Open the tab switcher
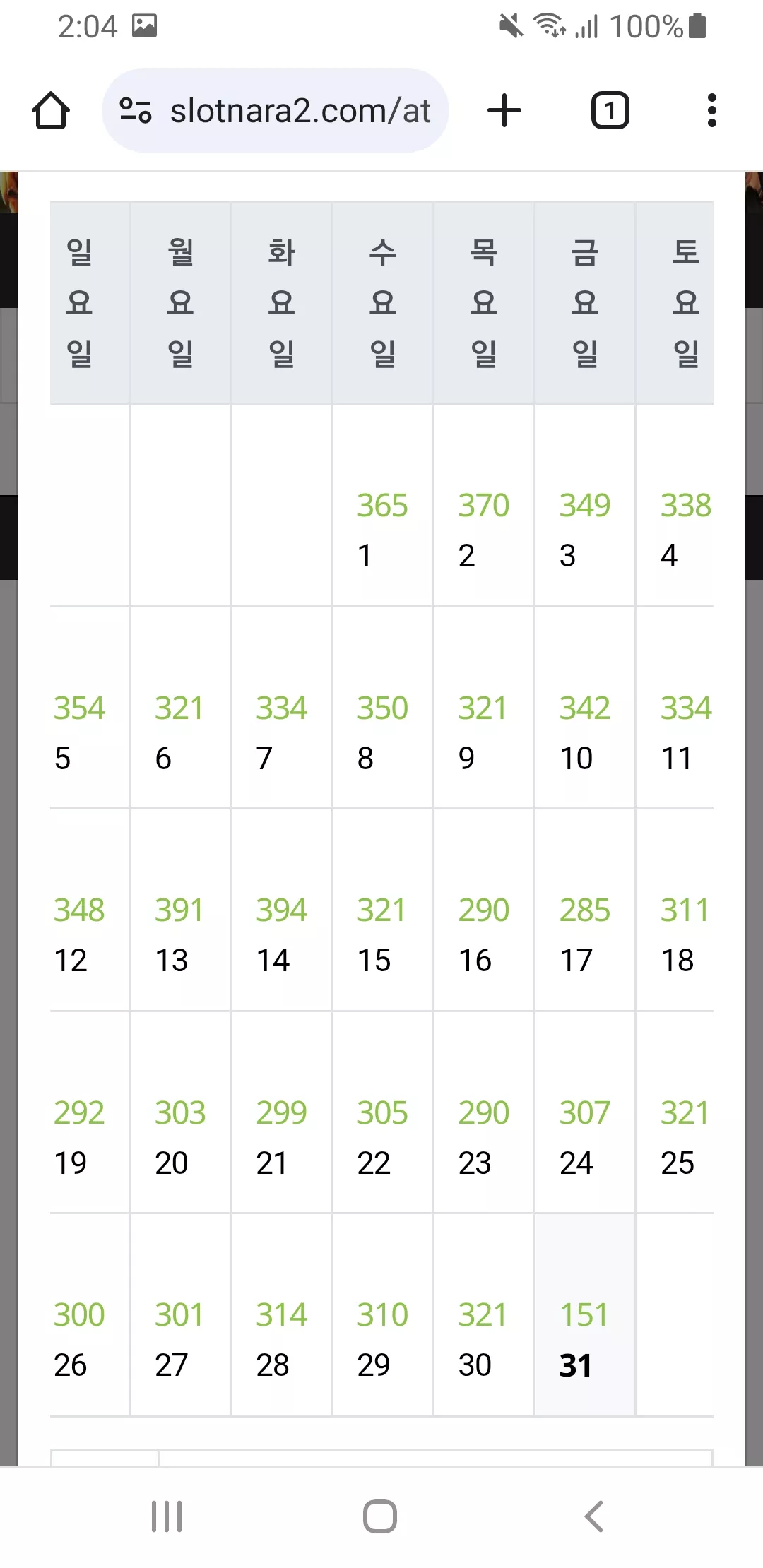The image size is (763, 1568). 610,111
